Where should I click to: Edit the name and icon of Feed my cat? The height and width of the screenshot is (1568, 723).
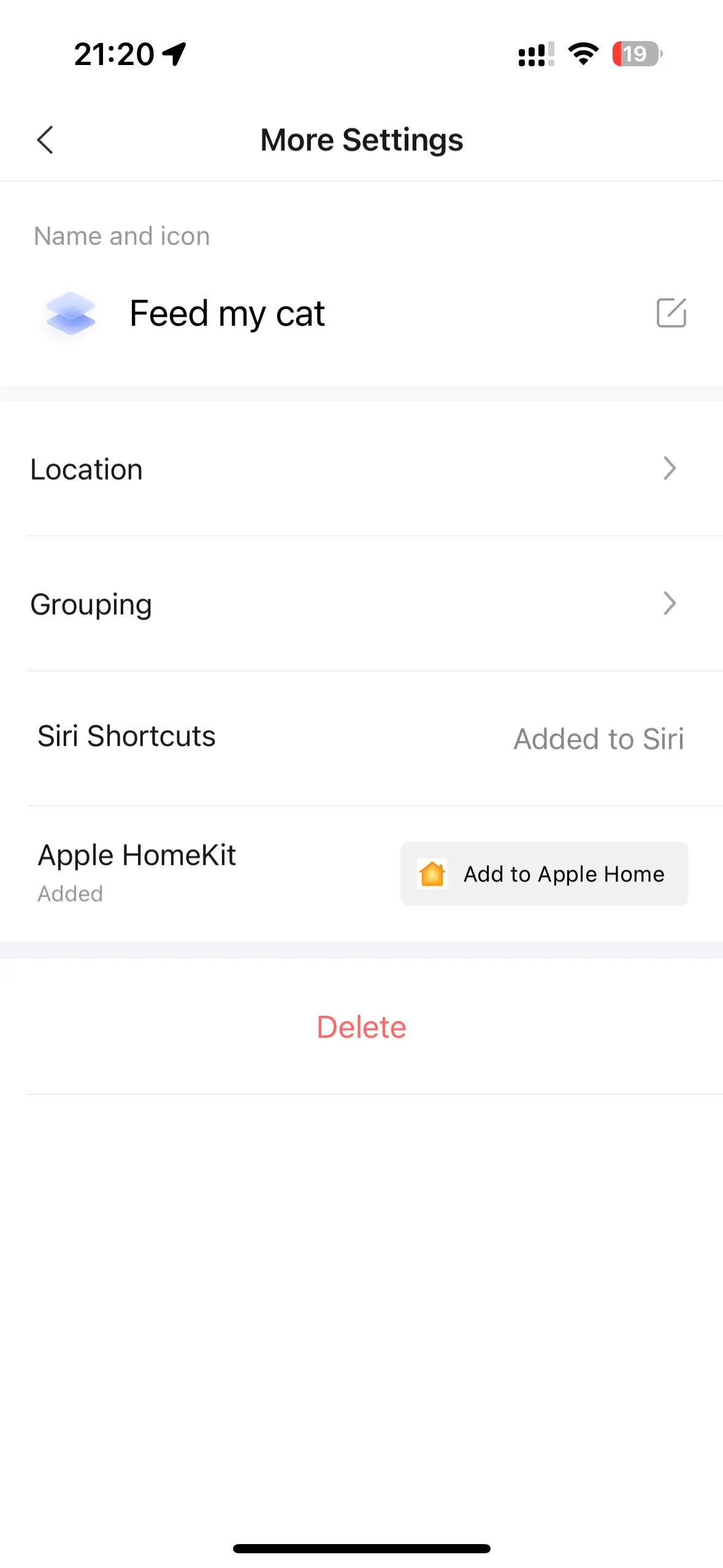click(x=671, y=313)
